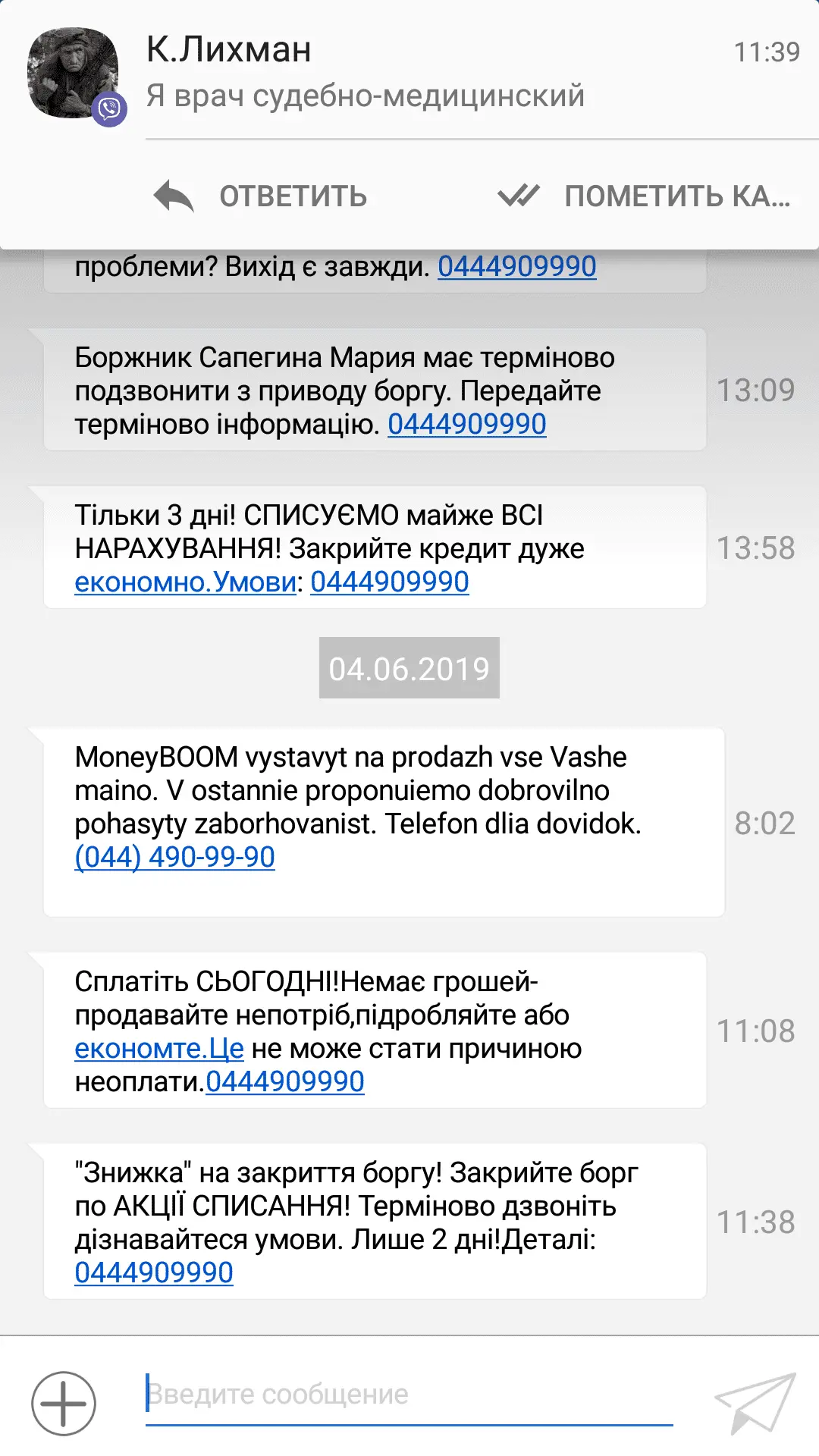Viewport: 819px width, 1456px height.
Task: Open the К.Лихман notification message
Action: [x=364, y=74]
